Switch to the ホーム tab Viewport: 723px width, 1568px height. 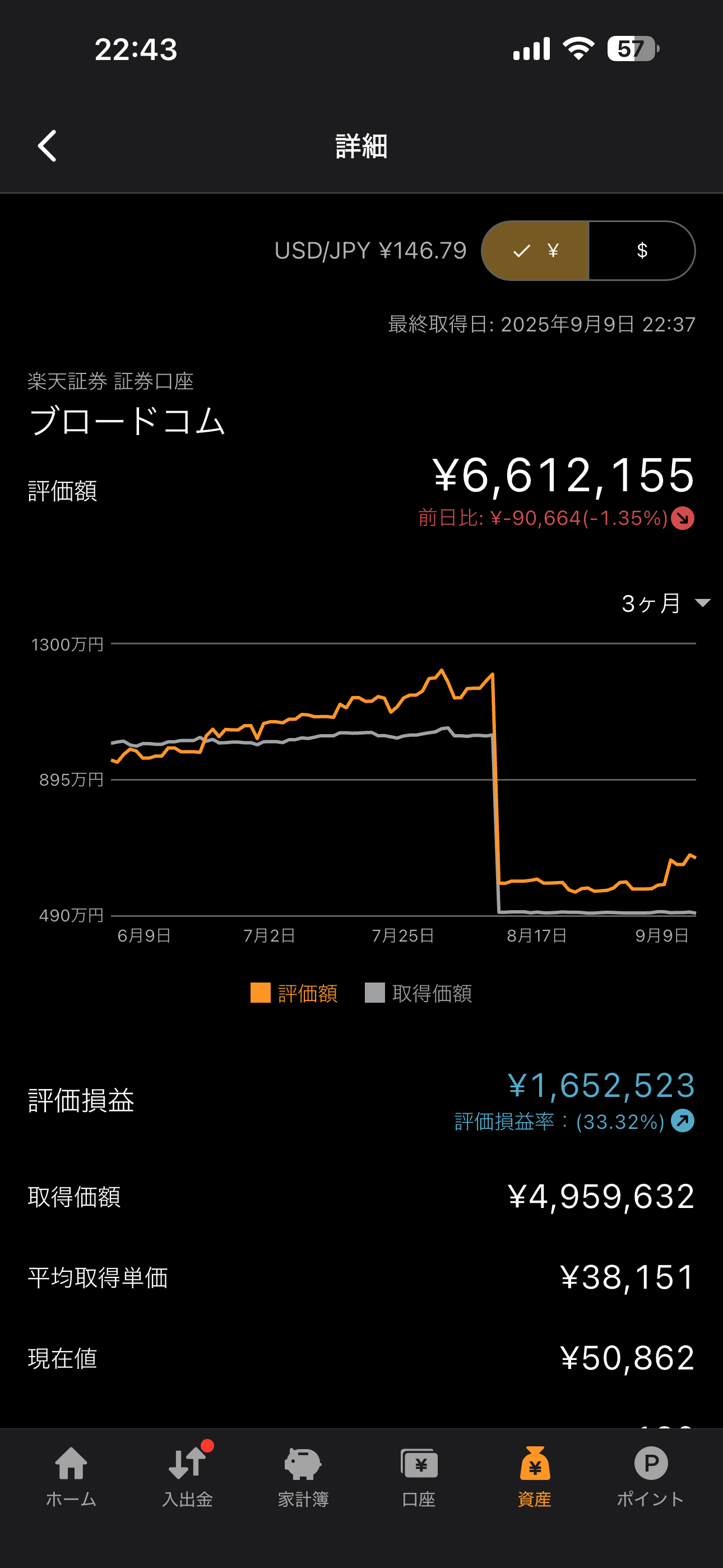[x=71, y=1477]
